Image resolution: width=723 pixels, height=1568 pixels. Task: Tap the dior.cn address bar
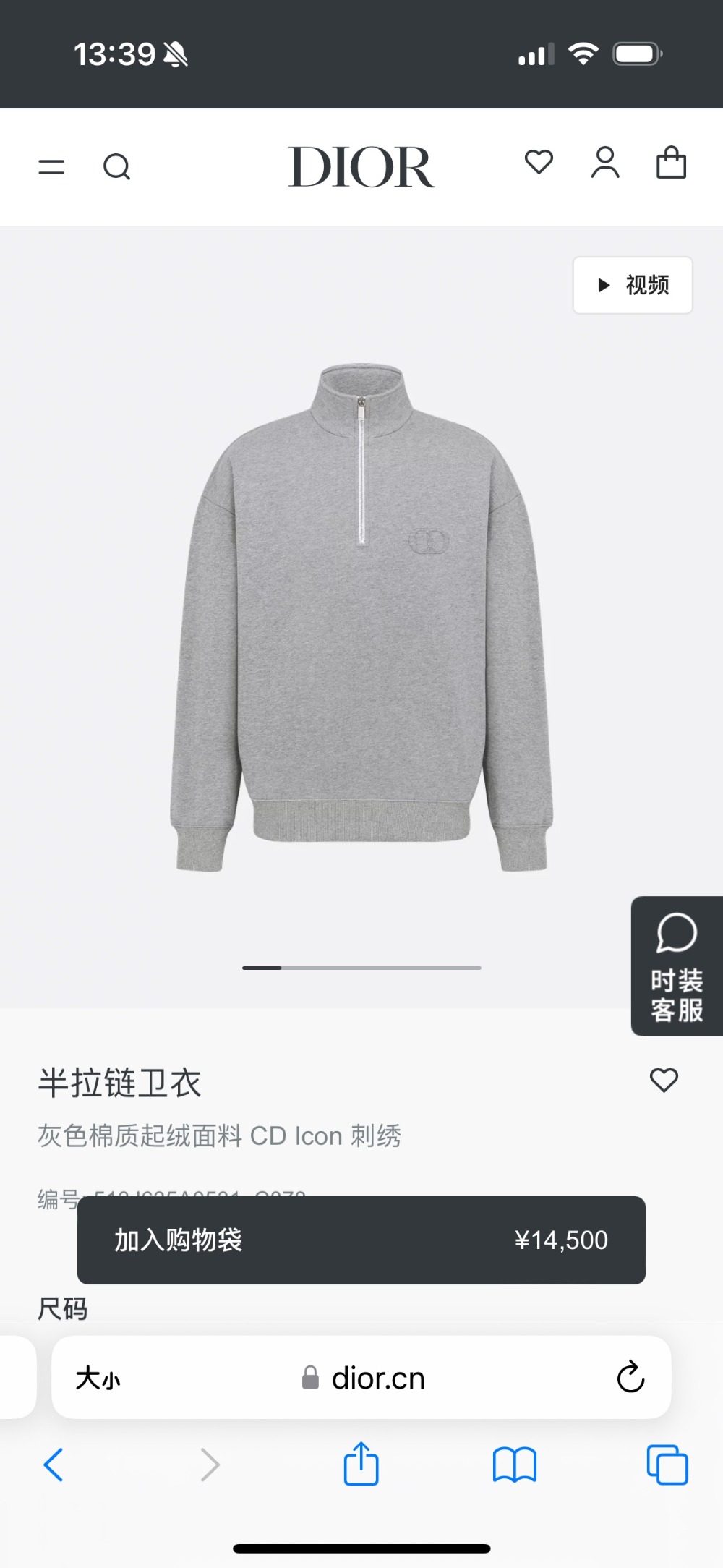point(364,1379)
